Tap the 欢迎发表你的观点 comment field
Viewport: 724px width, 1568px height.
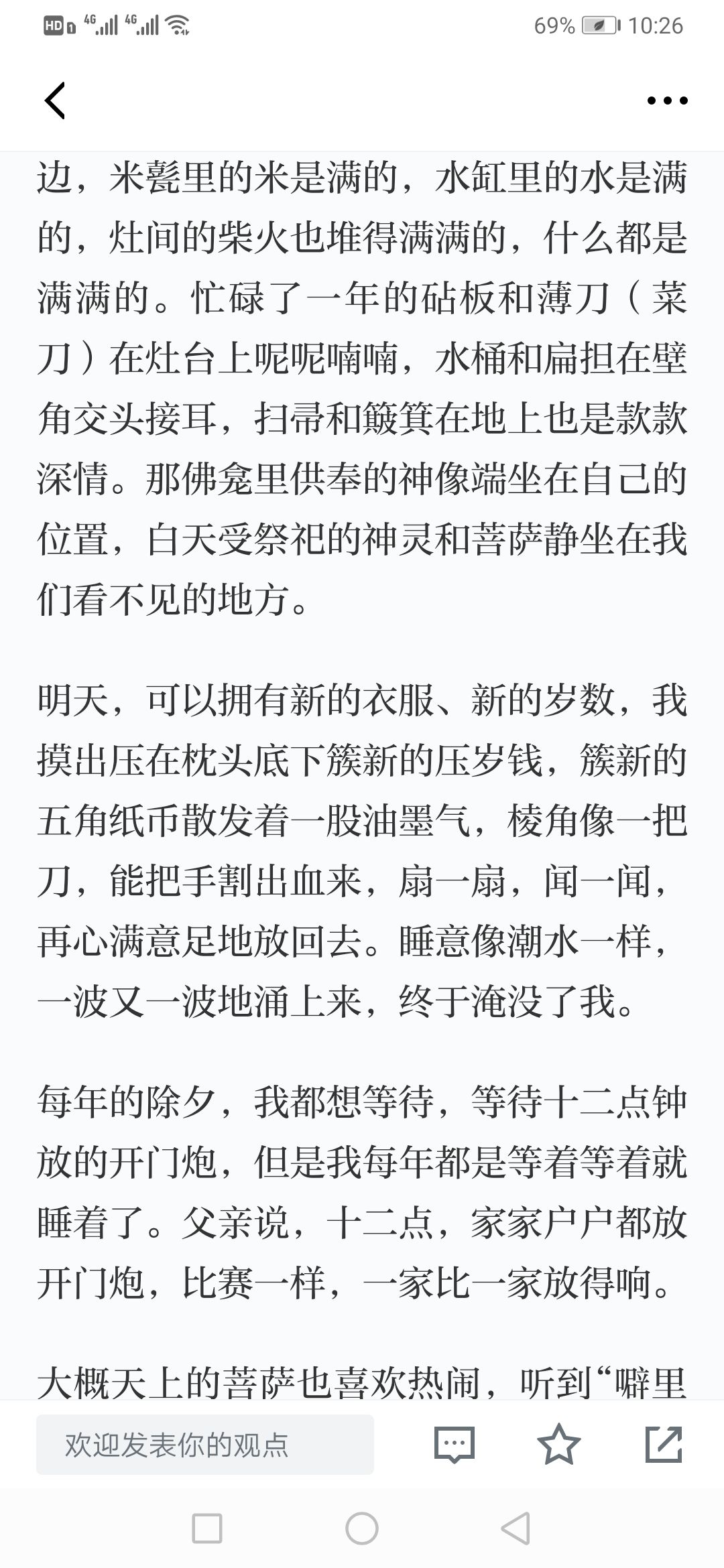205,1445
